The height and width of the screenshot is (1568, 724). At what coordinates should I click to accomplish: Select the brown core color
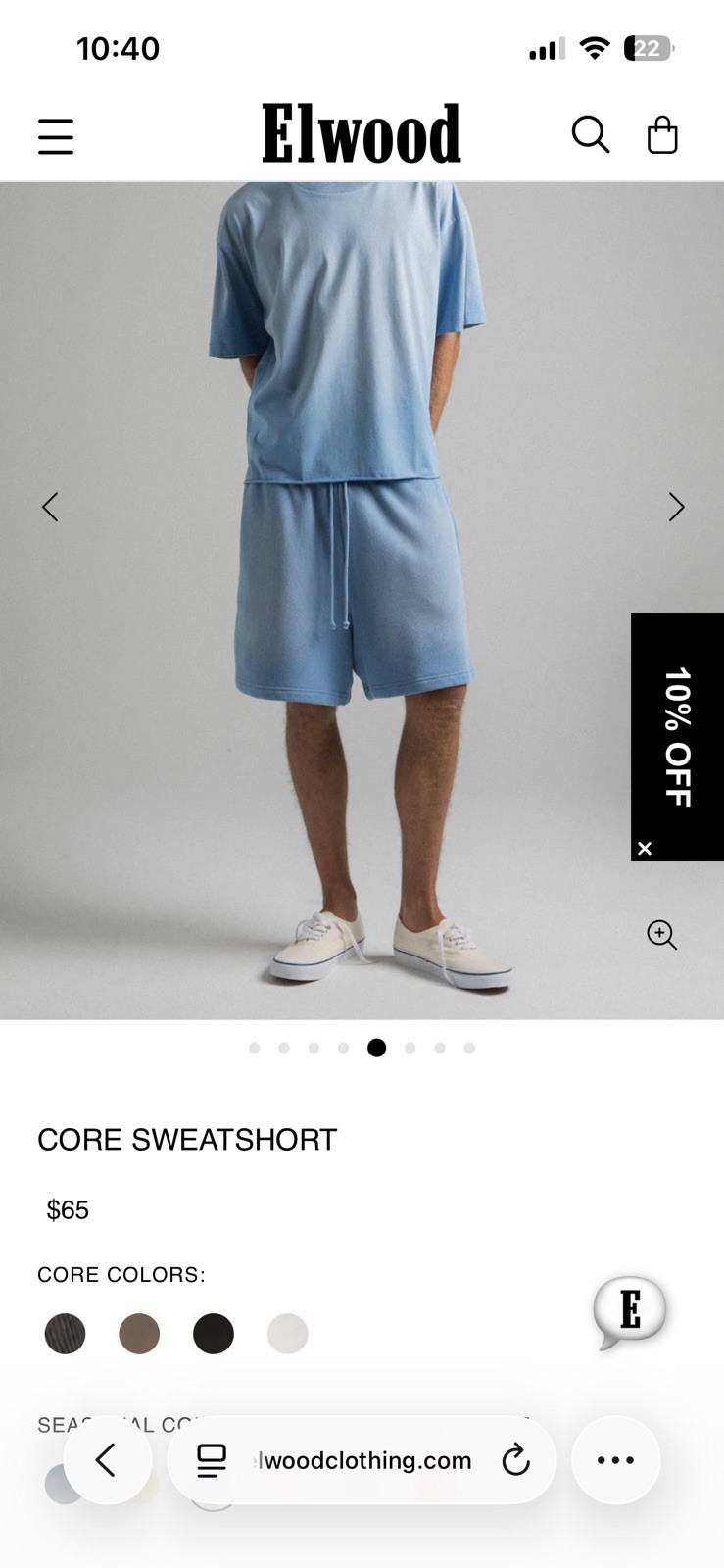[139, 1334]
